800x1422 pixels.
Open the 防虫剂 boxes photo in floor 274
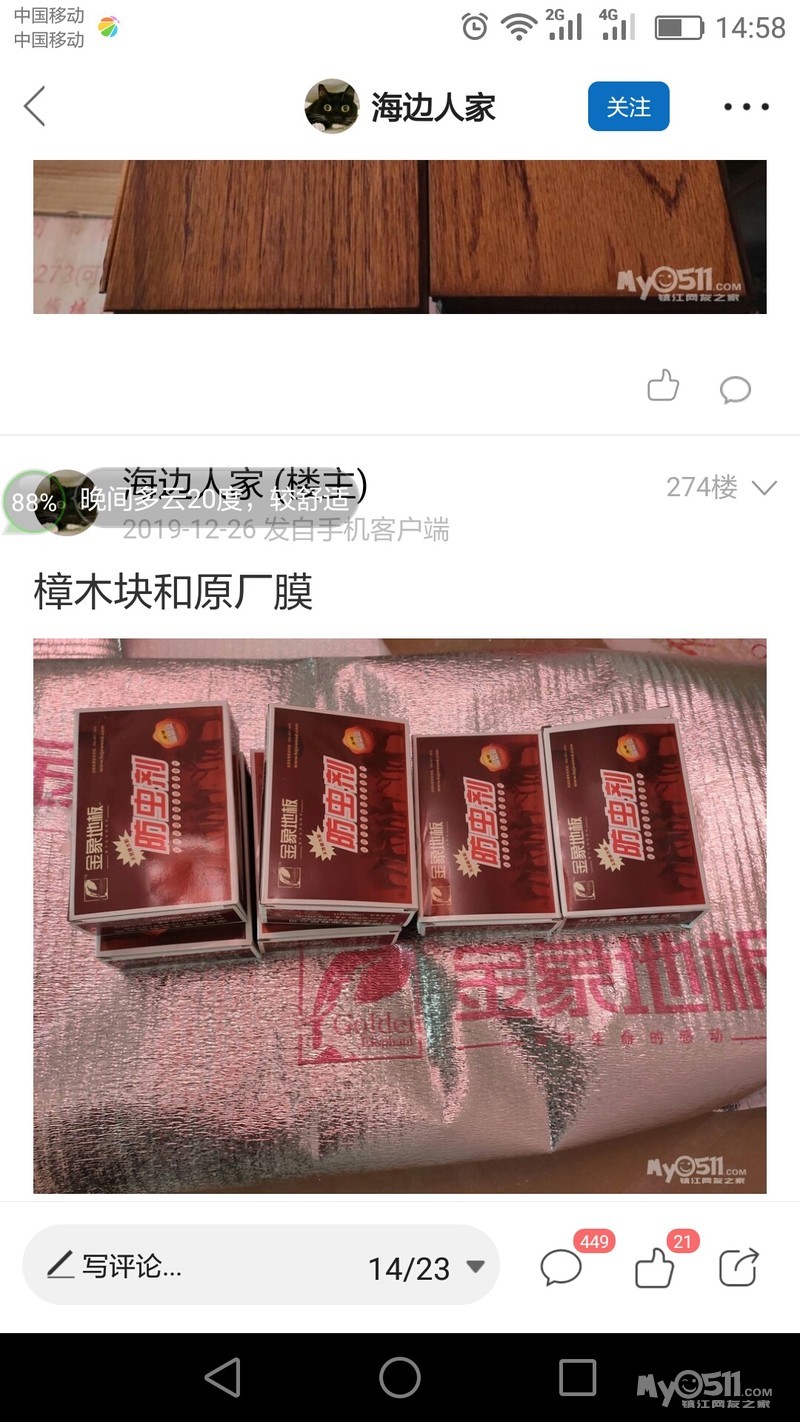tap(400, 915)
